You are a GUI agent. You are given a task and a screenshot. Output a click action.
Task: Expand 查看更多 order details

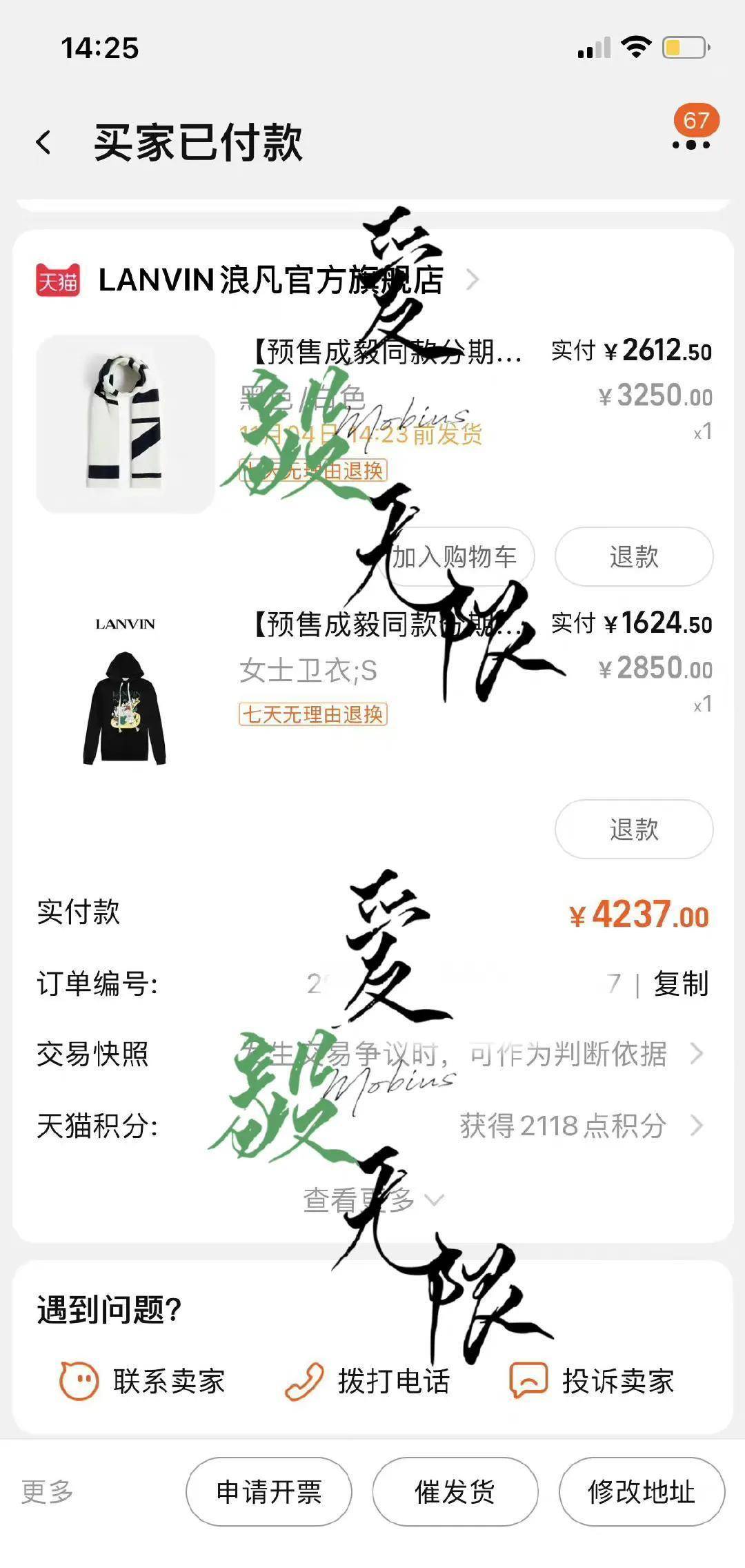pyautogui.click(x=372, y=1200)
